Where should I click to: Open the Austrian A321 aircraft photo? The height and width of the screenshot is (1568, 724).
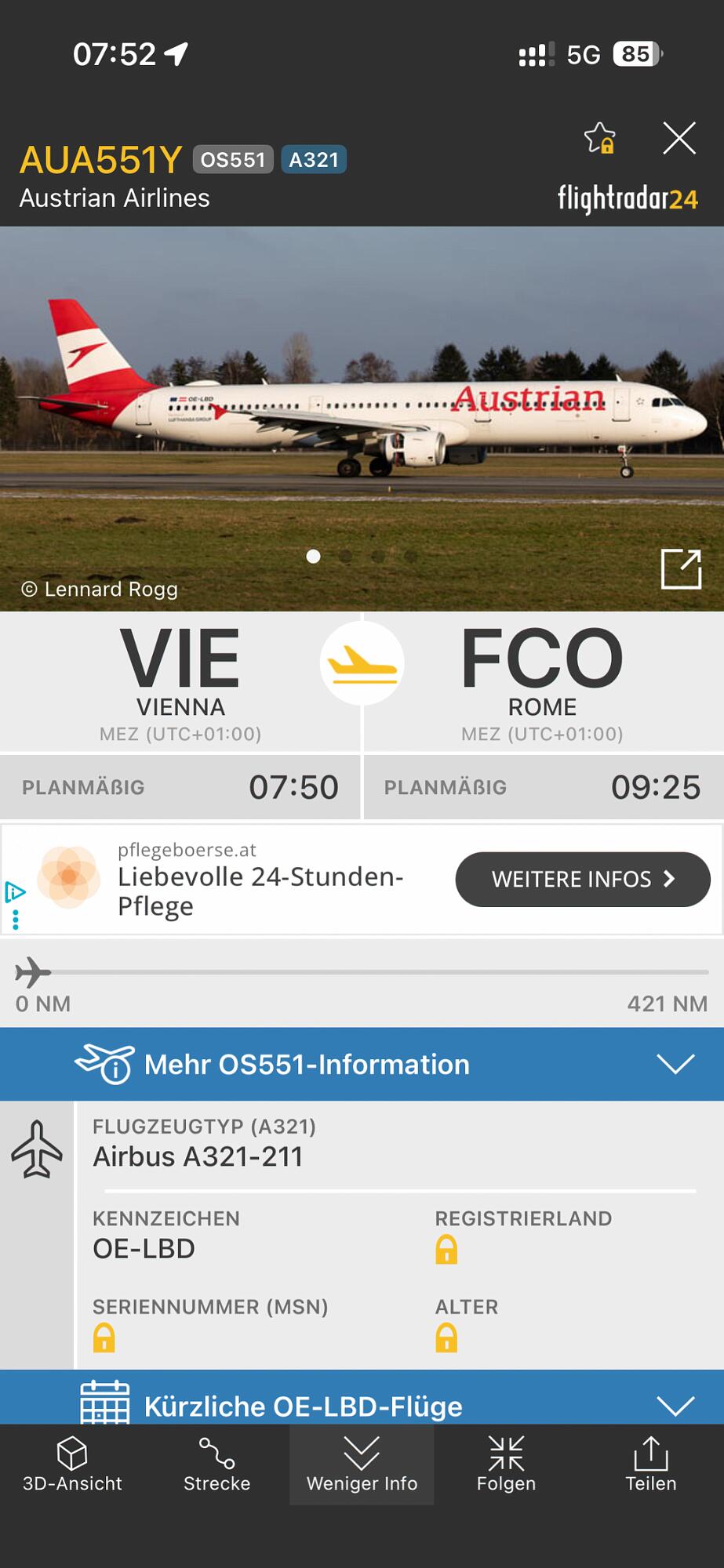pyautogui.click(x=361, y=416)
